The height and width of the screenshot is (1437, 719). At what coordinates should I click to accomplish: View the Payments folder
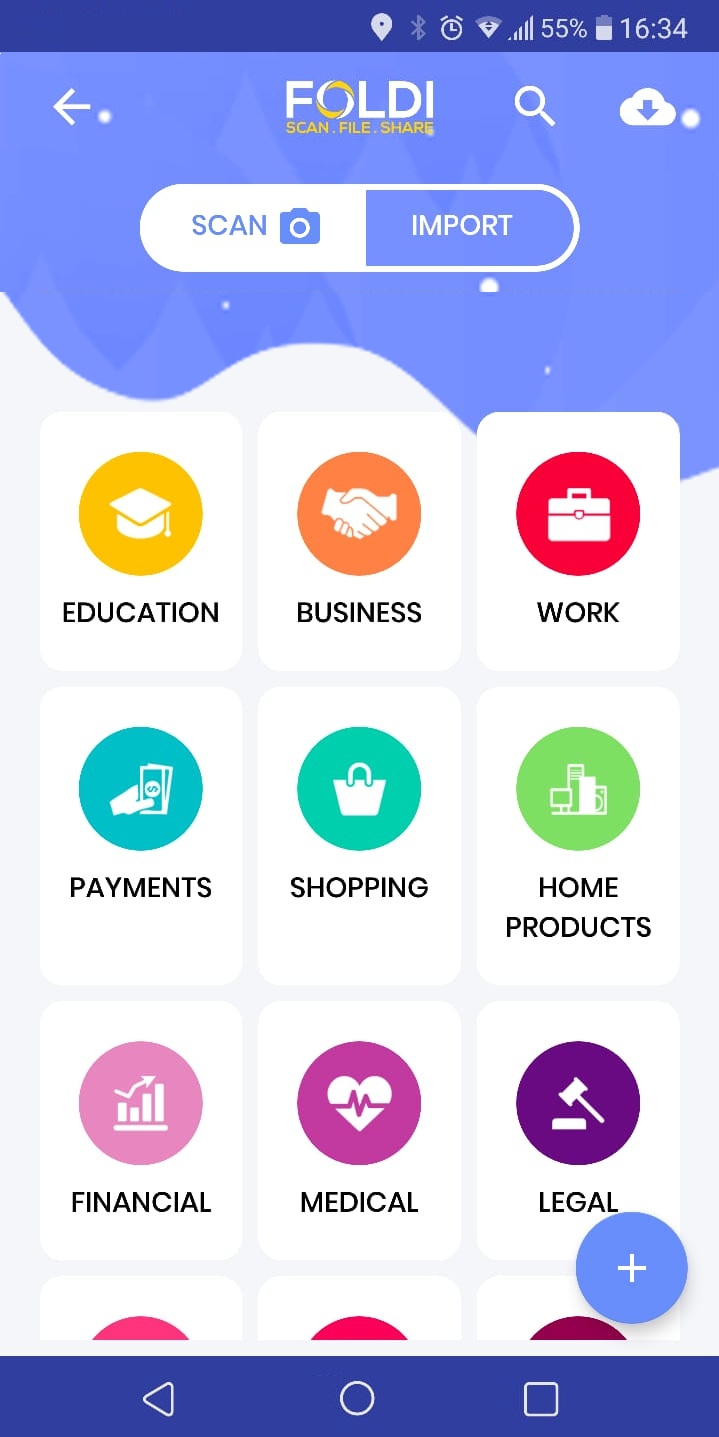(141, 836)
